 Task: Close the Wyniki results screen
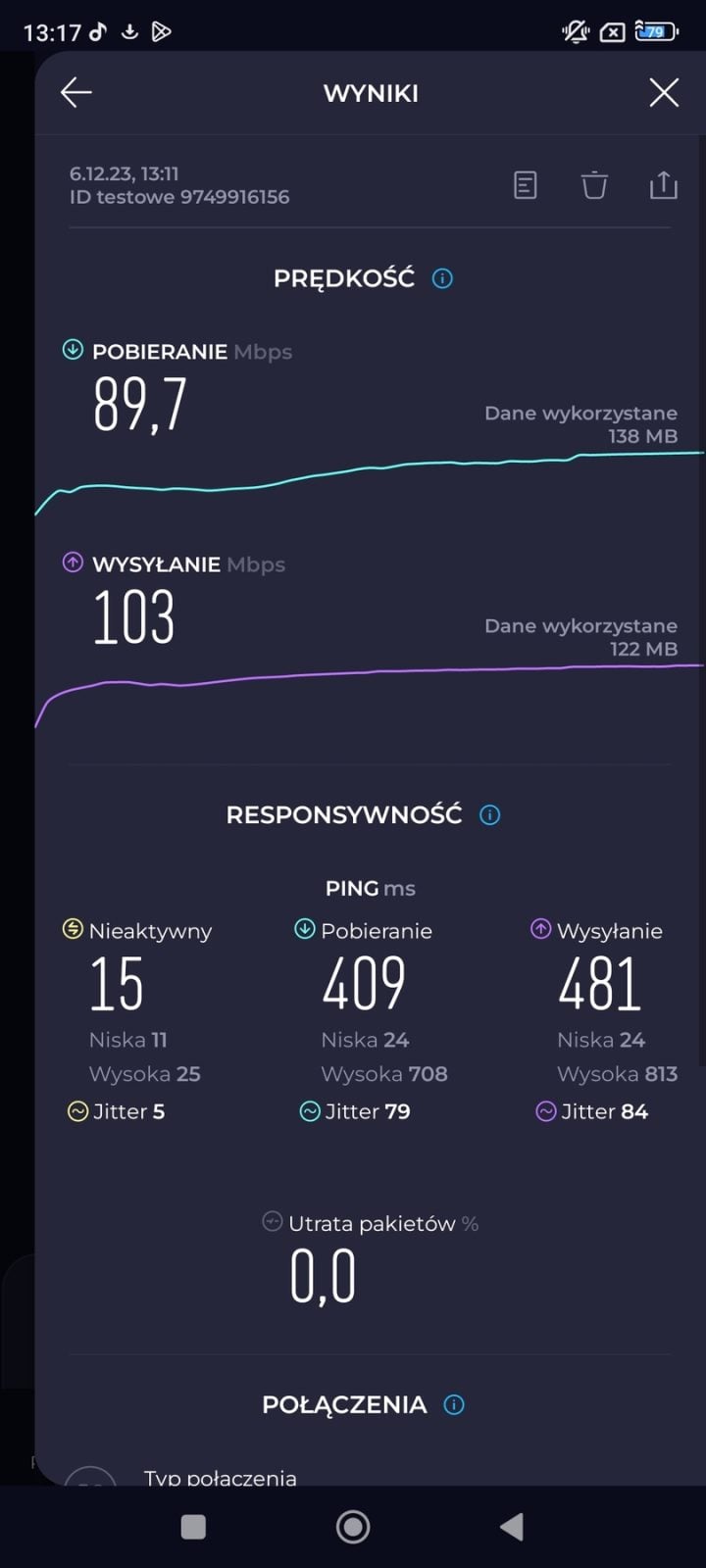664,92
